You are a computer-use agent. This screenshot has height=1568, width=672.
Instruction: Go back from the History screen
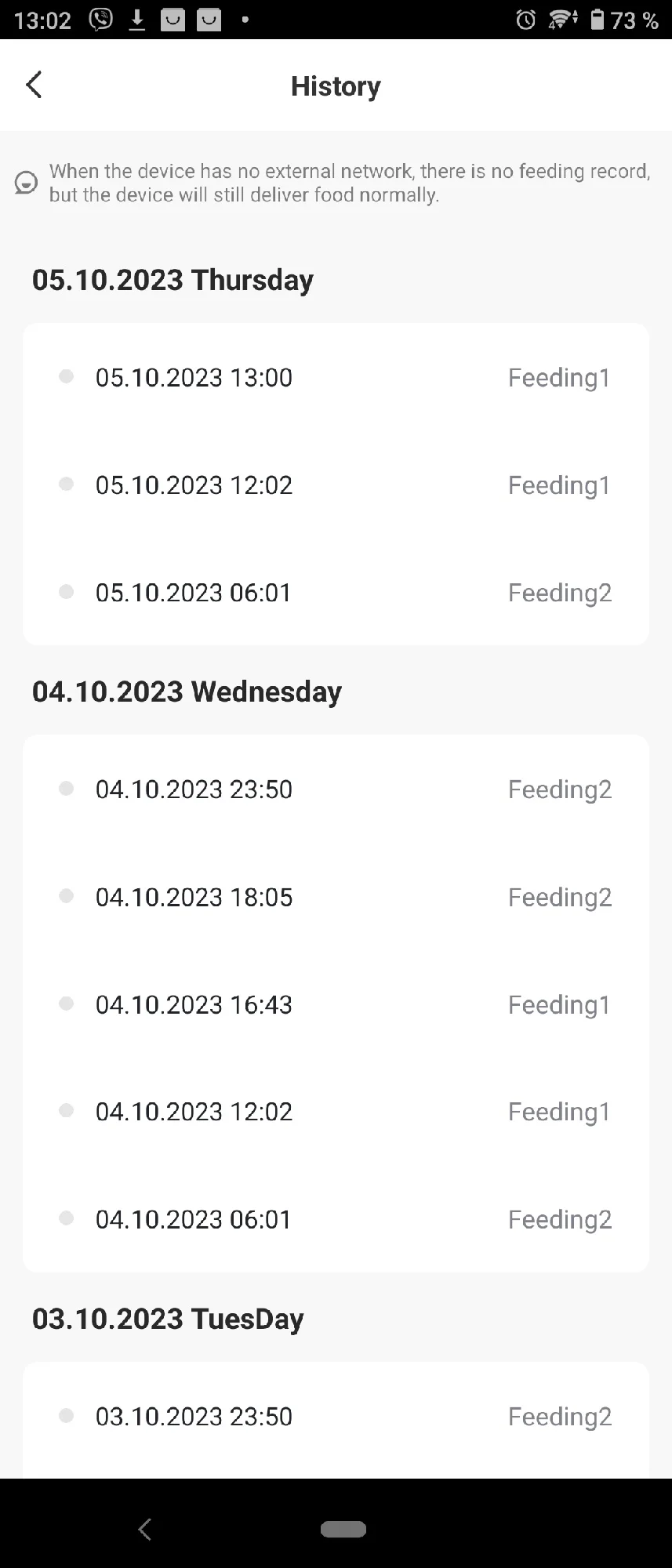pos(34,85)
